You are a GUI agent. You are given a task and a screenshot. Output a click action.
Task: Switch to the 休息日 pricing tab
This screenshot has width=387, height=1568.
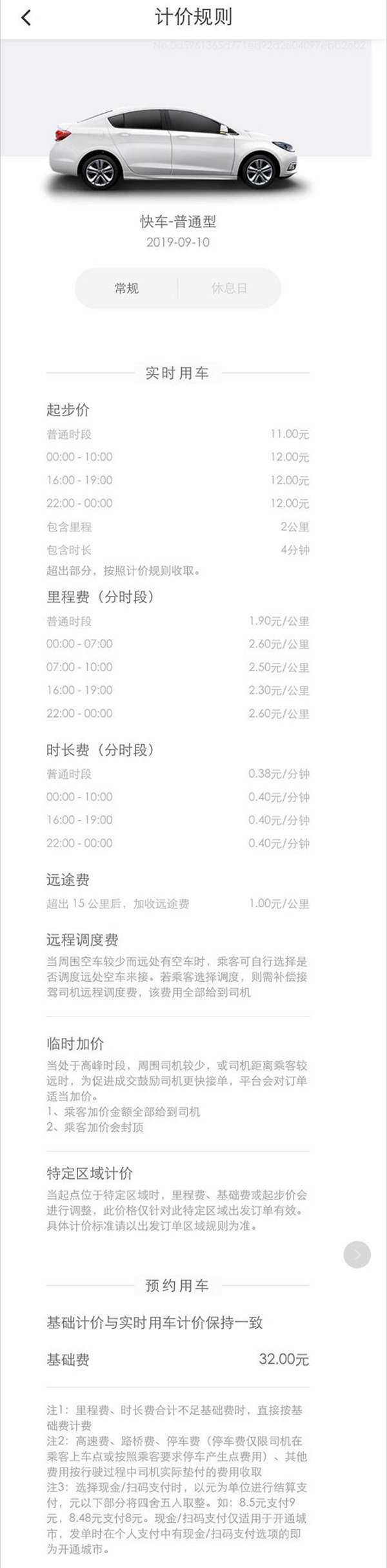pyautogui.click(x=229, y=288)
